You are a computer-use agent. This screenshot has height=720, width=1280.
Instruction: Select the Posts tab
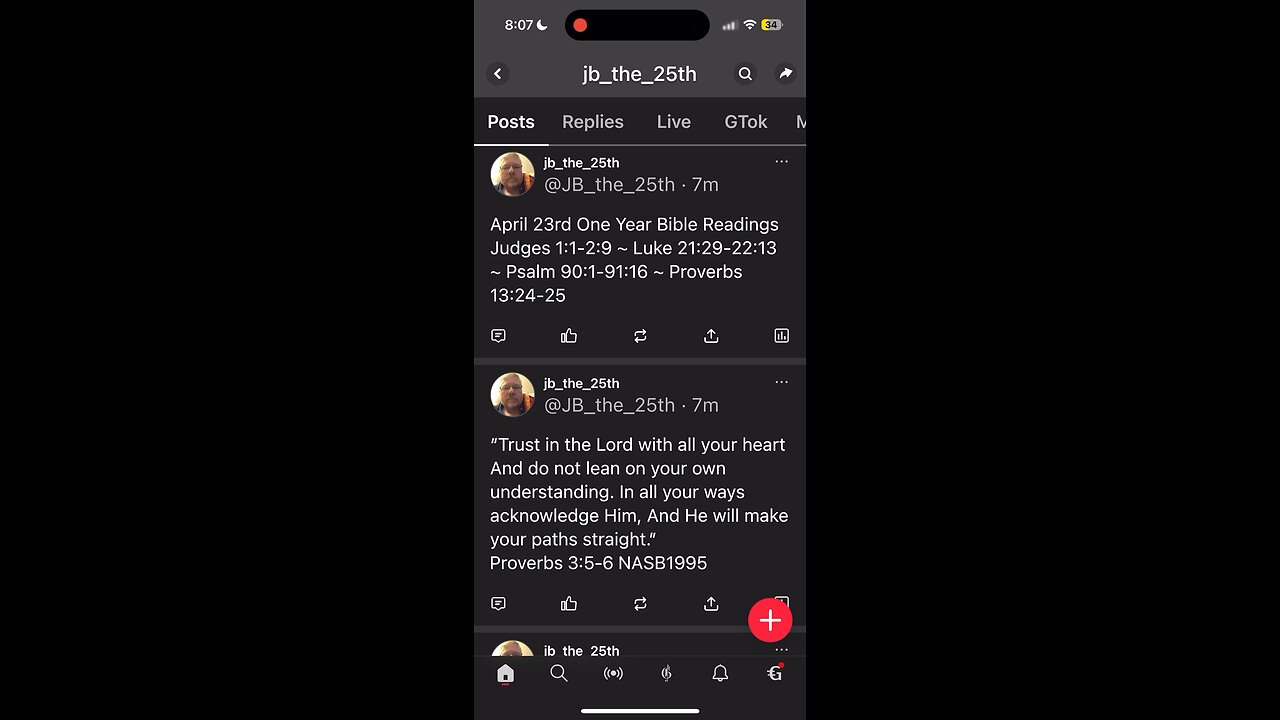click(511, 122)
